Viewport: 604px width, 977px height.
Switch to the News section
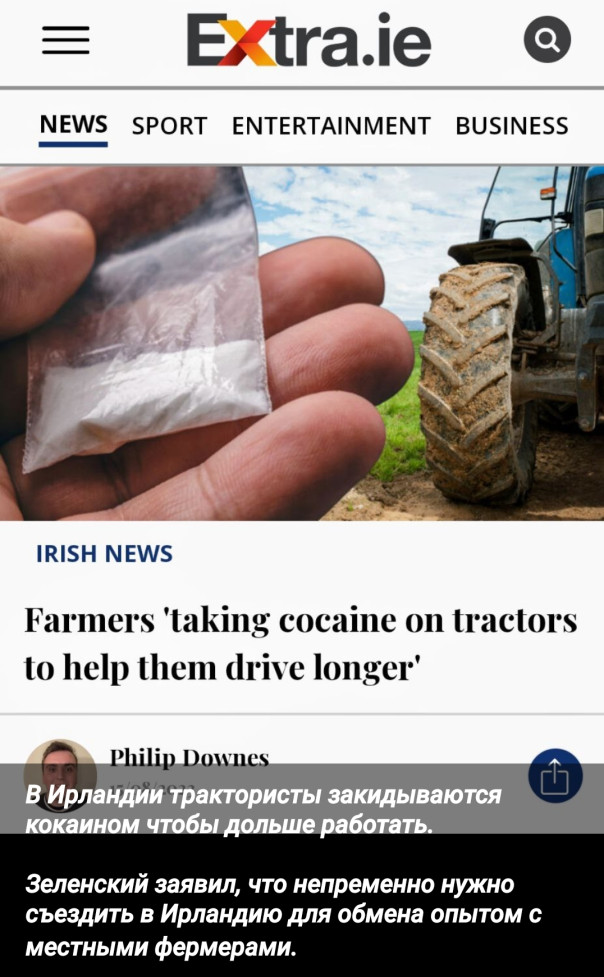point(73,126)
